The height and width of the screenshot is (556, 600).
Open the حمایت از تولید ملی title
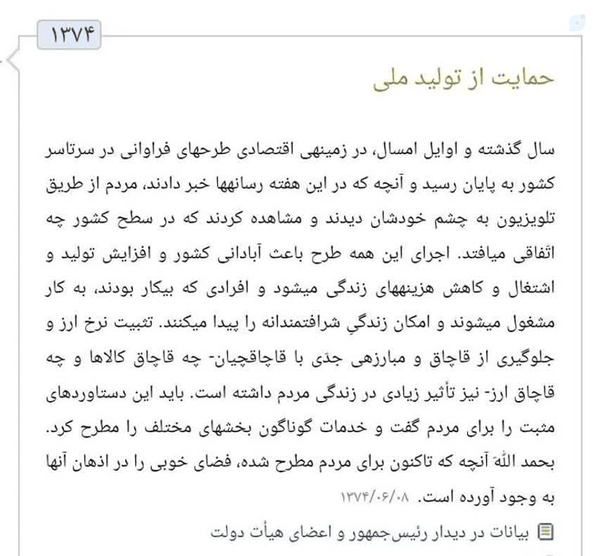click(463, 78)
